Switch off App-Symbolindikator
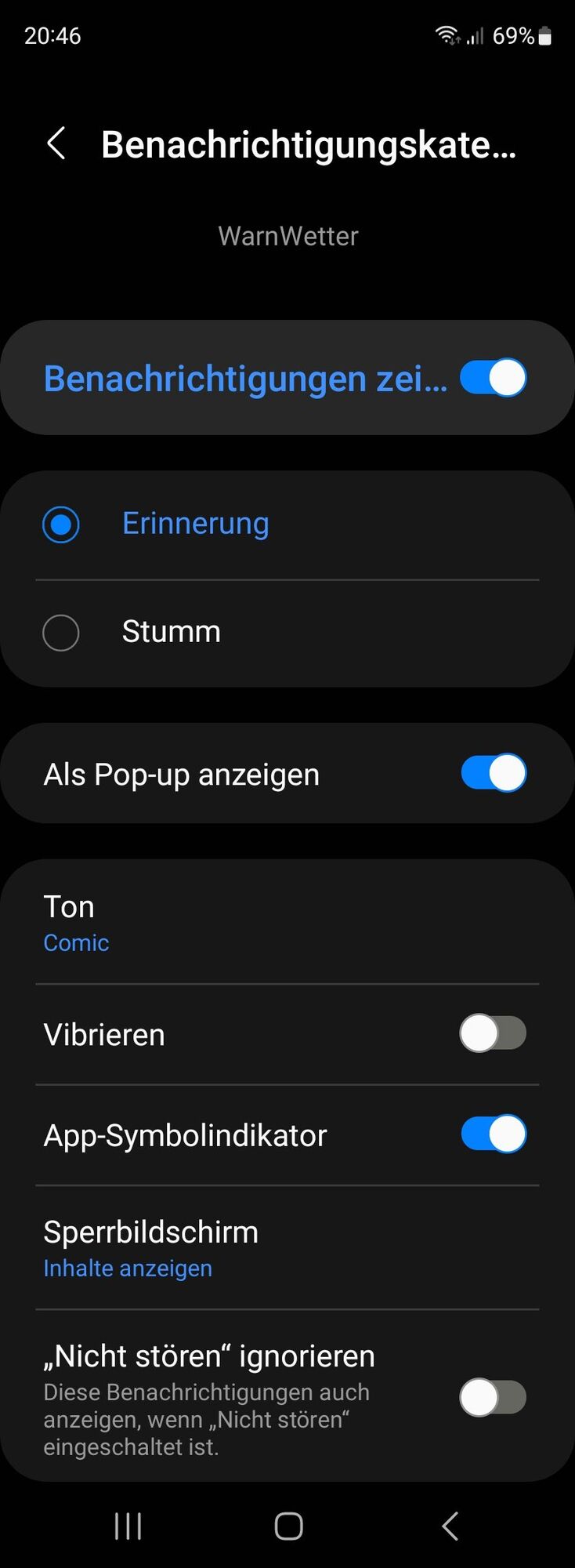The width and height of the screenshot is (575, 1568). coord(493,1134)
